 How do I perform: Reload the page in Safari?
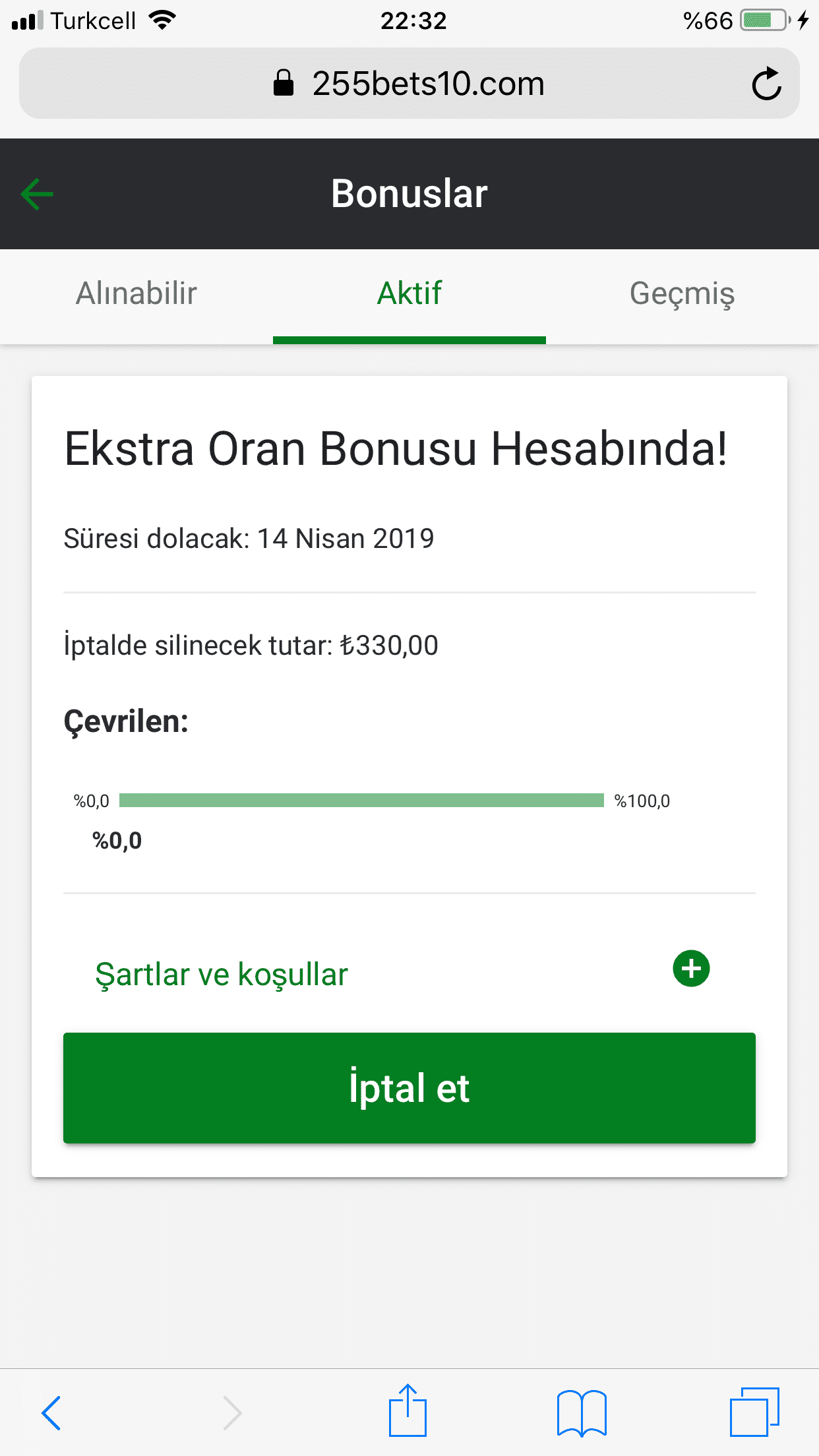(766, 84)
